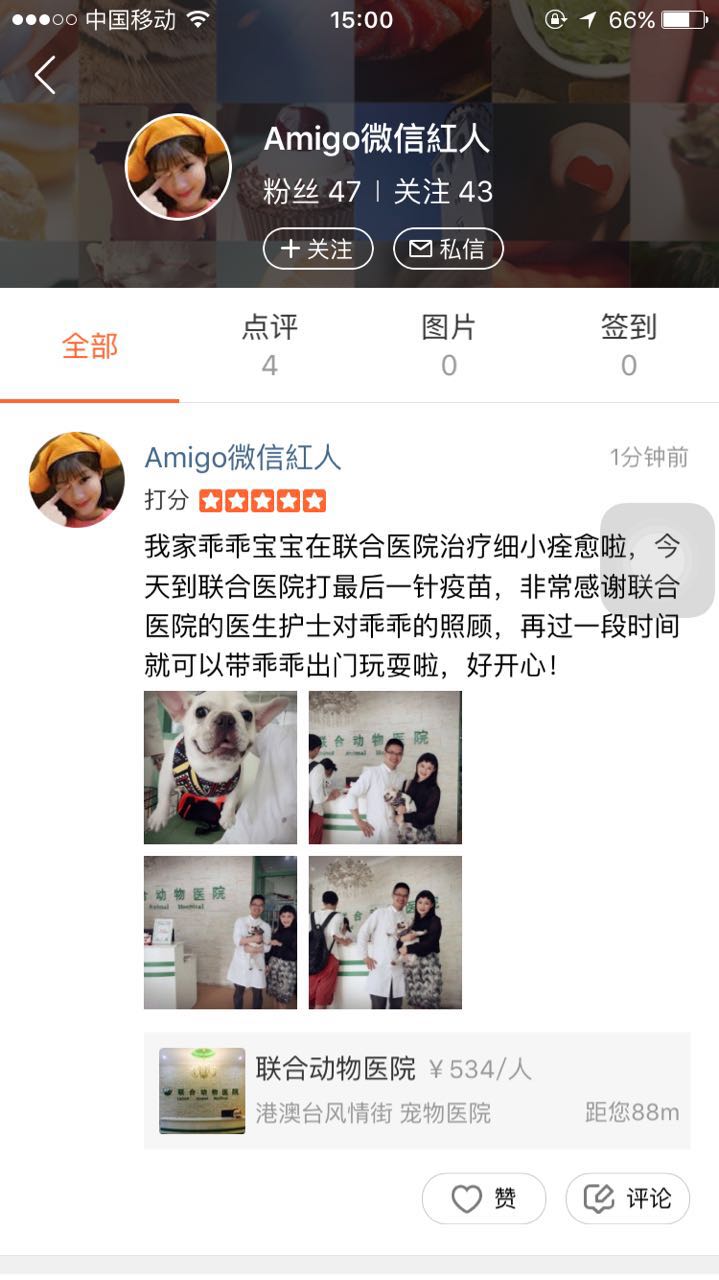Switch to the 点评 tab
Viewport: 719px width, 1280px height.
coord(269,345)
